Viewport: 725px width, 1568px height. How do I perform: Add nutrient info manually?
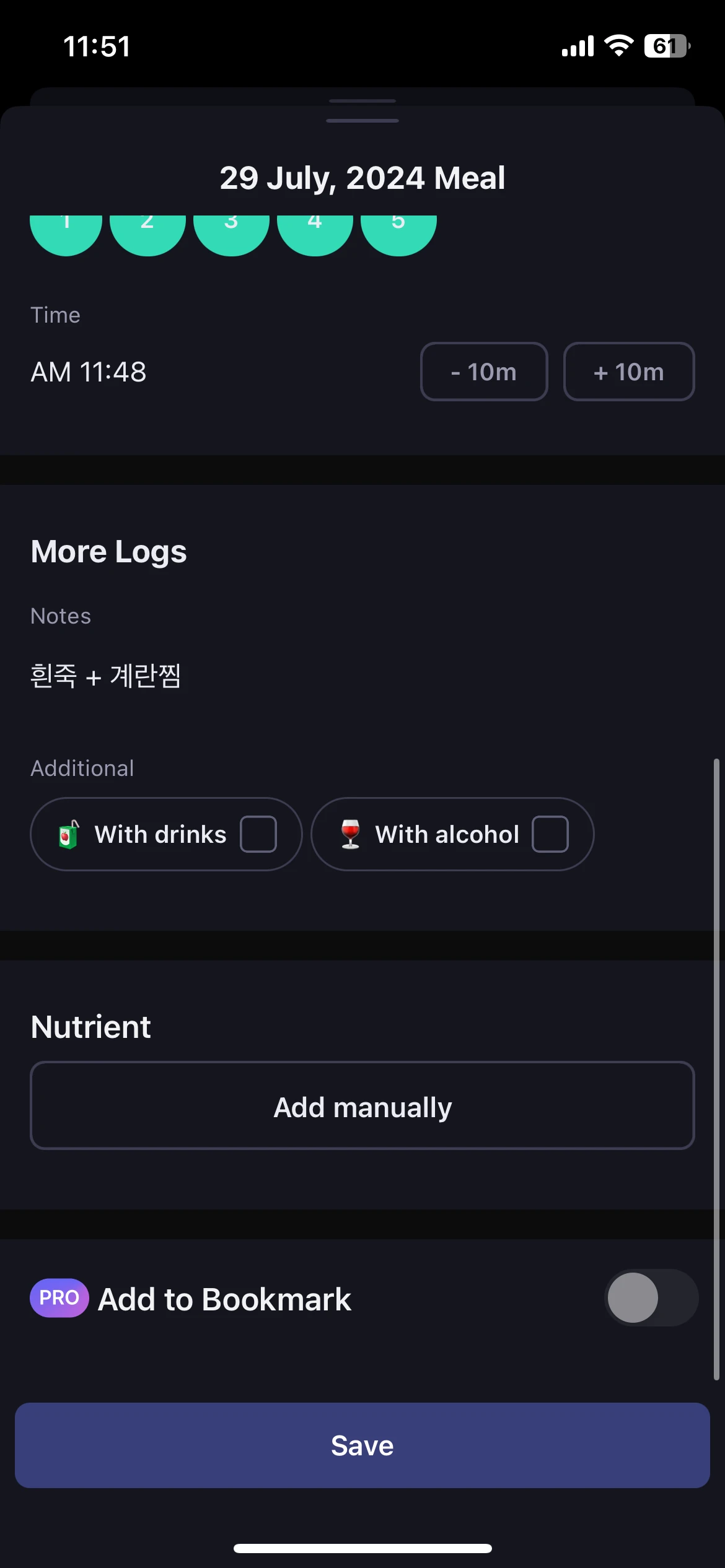(362, 1106)
